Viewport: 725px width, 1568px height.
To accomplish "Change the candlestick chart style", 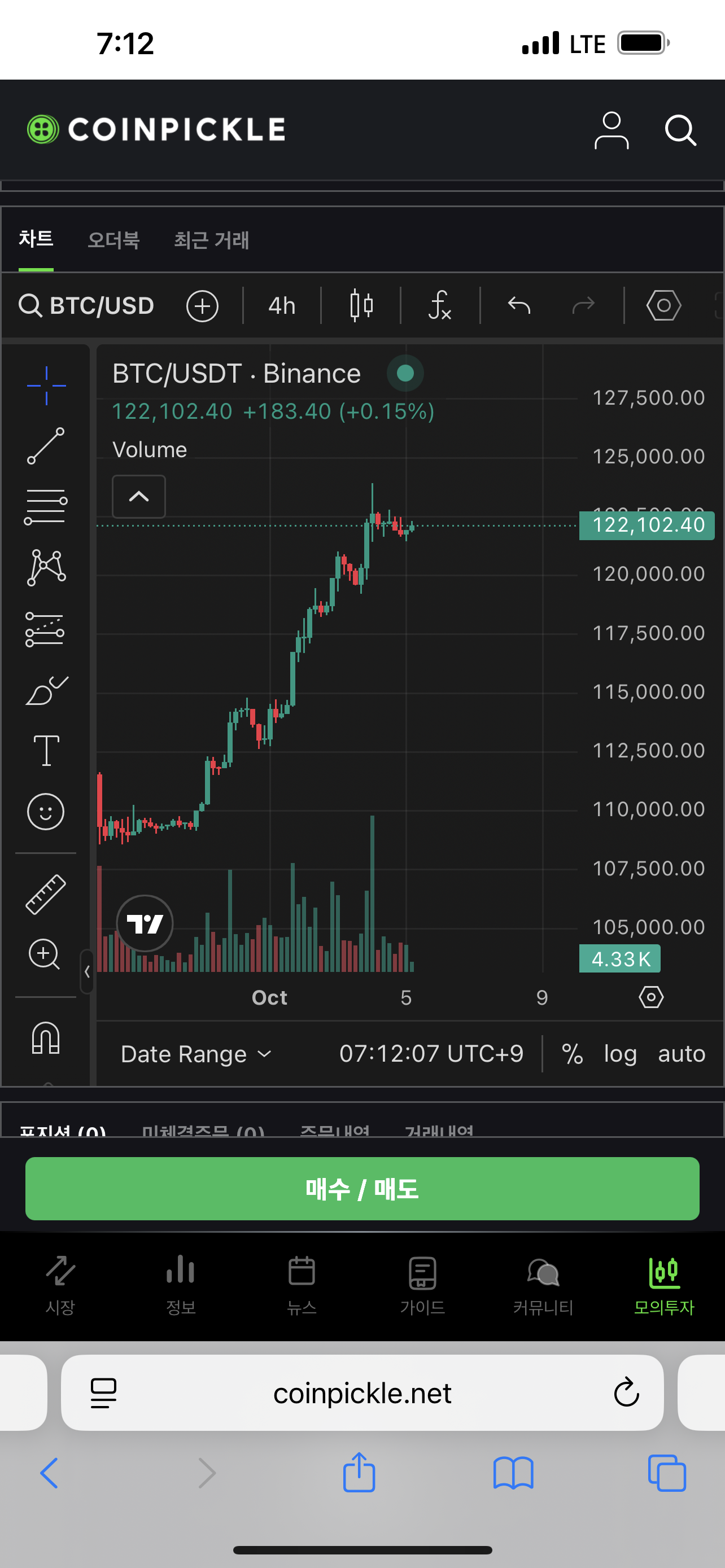I will pos(361,305).
